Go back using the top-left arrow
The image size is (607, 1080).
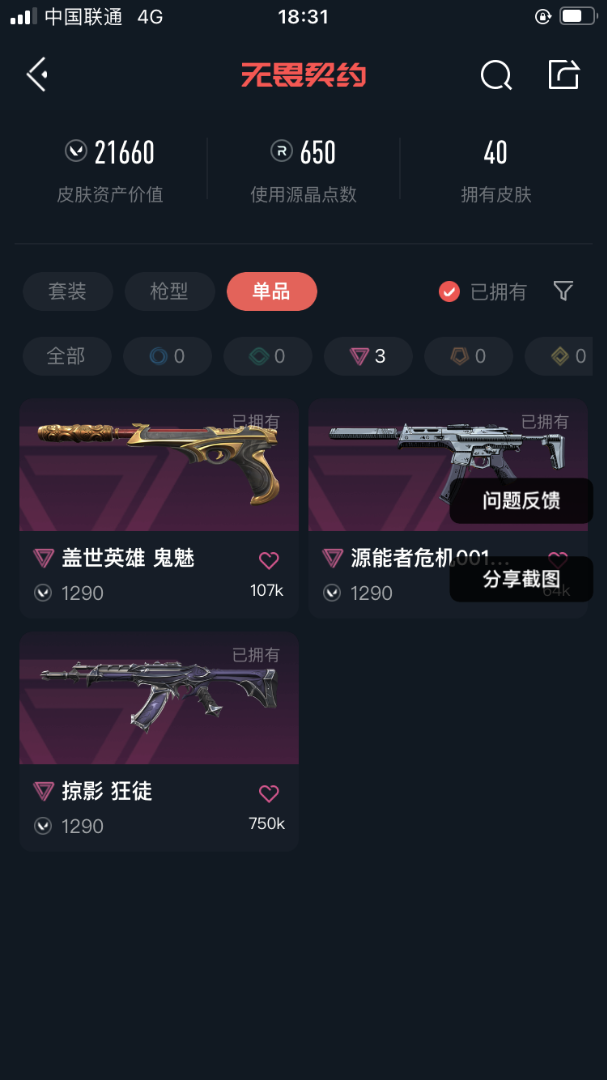coord(37,74)
